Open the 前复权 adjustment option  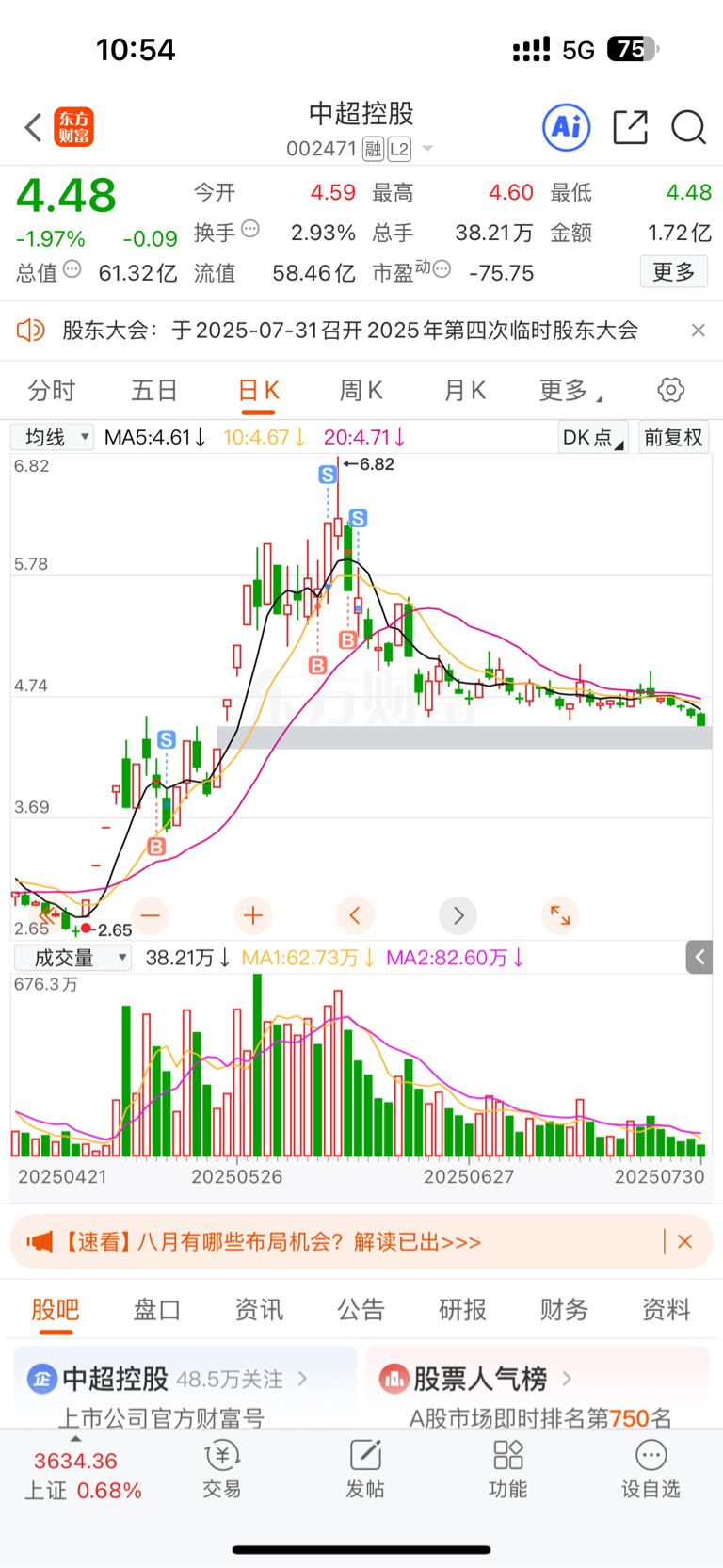click(x=673, y=437)
